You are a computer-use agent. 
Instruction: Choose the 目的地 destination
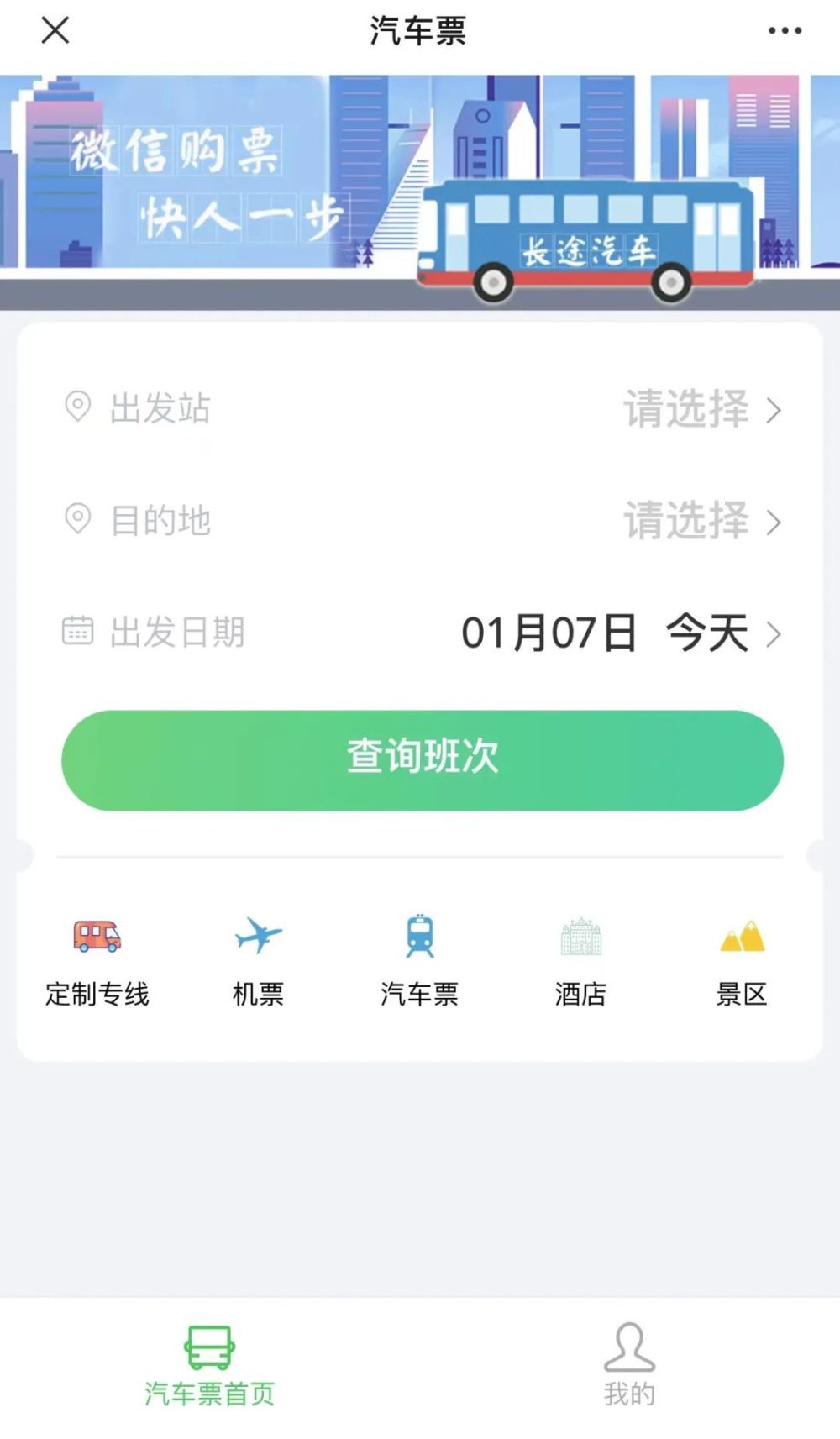point(420,521)
